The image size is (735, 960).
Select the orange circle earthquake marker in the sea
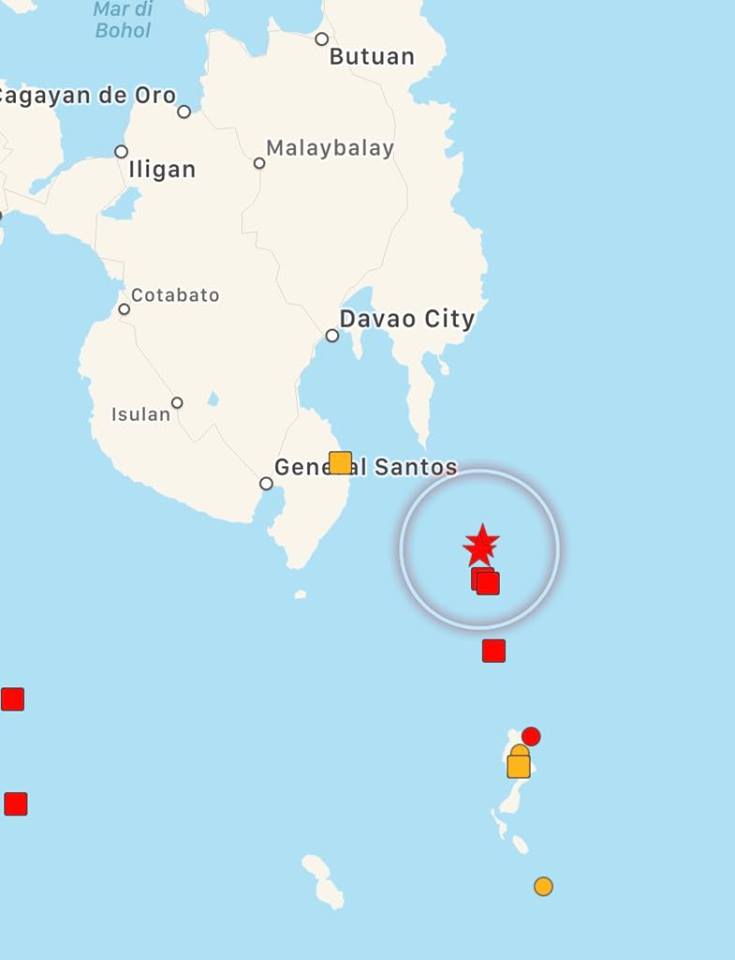pos(543,886)
